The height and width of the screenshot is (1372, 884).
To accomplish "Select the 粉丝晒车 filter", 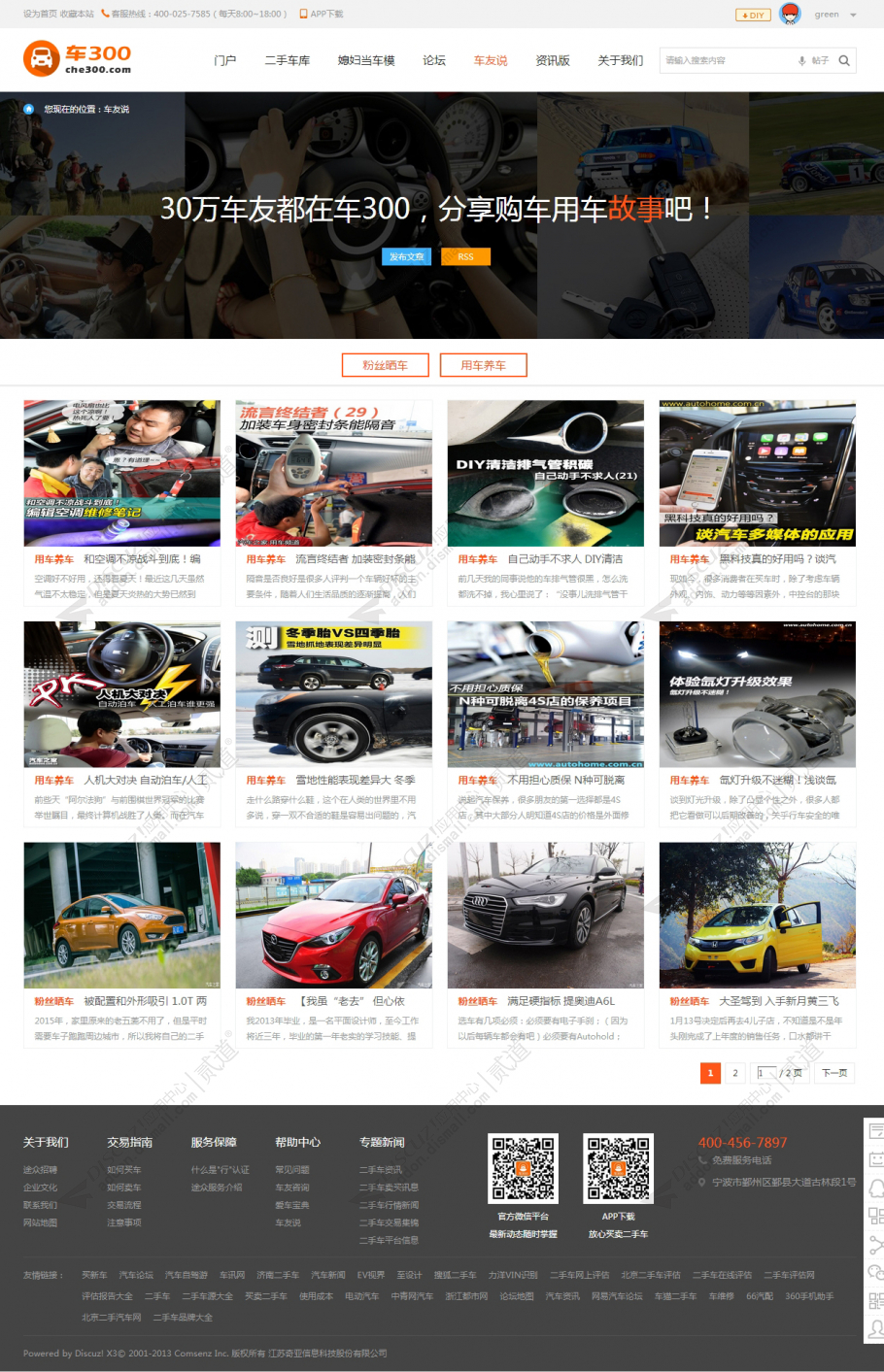I will click(385, 365).
